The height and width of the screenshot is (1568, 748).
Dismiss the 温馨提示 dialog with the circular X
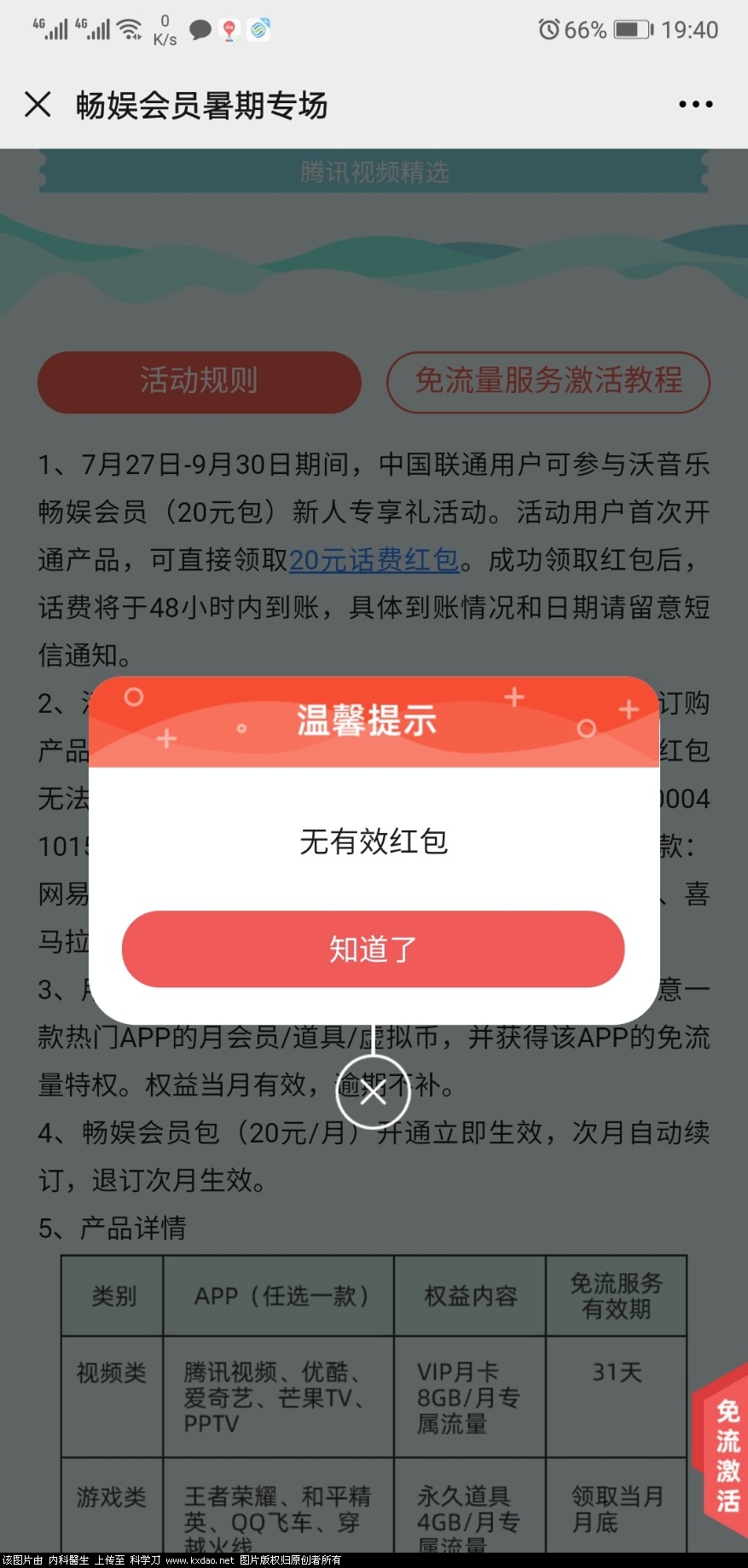[373, 1092]
